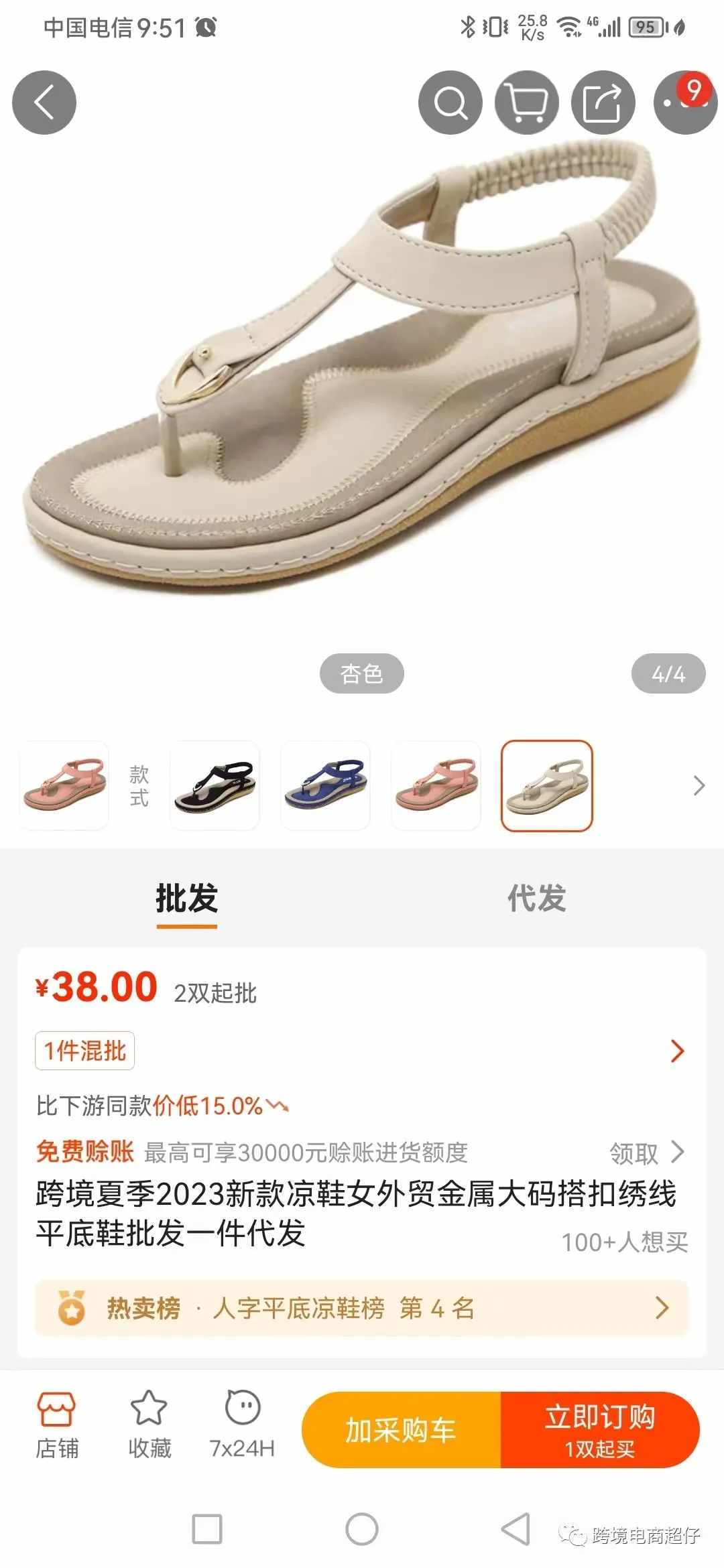This screenshot has width=724, height=1568.
Task: Open the search icon
Action: click(x=450, y=103)
